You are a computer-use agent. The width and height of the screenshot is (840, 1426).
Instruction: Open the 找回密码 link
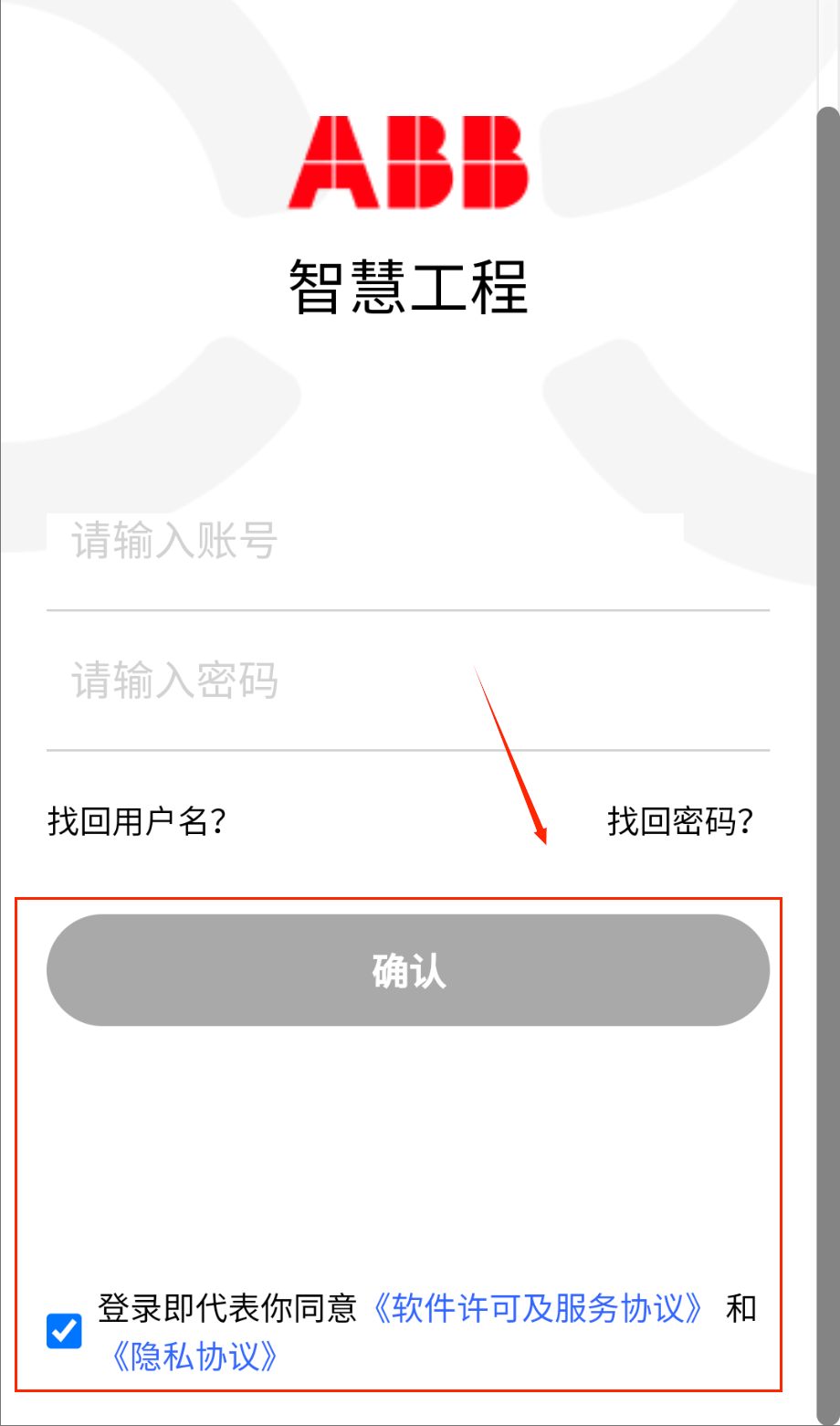pos(681,821)
